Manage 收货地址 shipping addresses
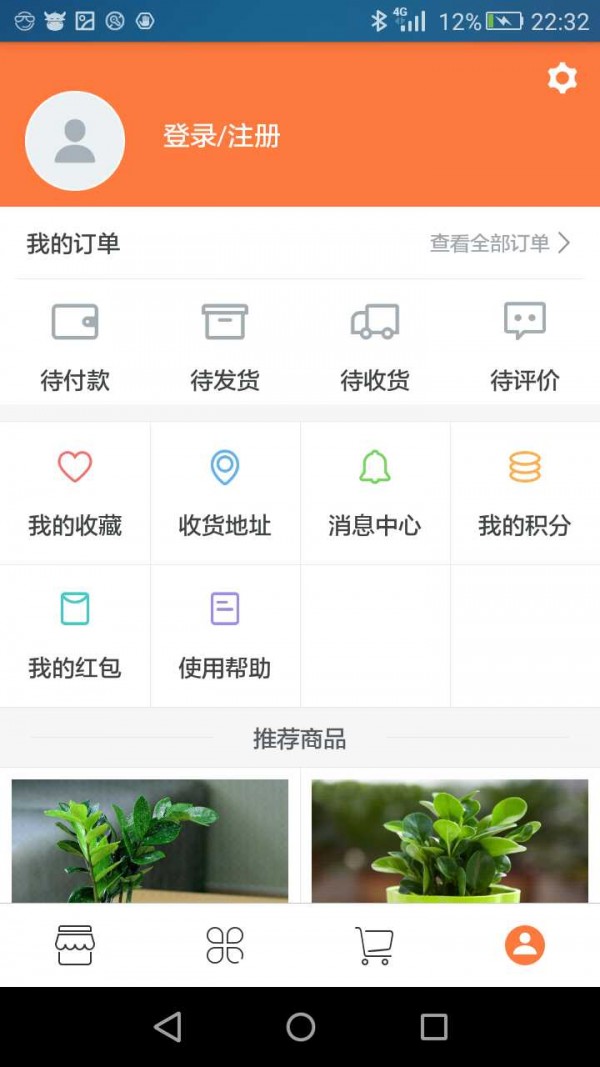The image size is (600, 1067). point(225,493)
